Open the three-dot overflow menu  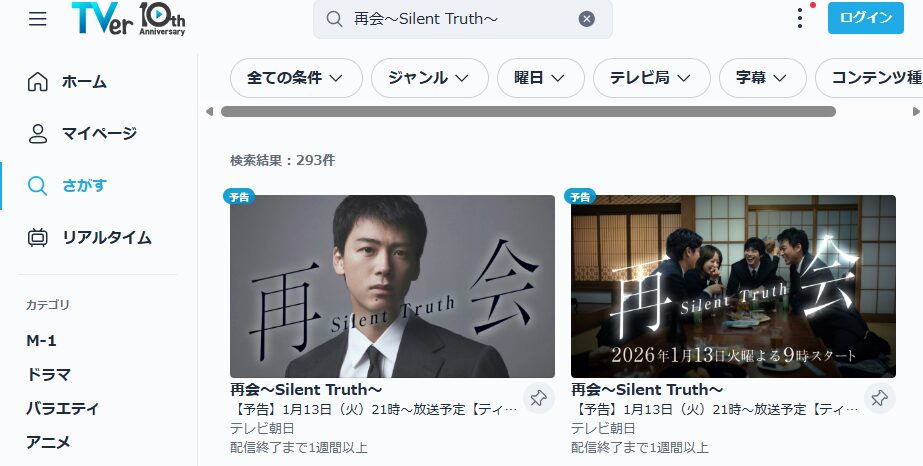click(799, 18)
